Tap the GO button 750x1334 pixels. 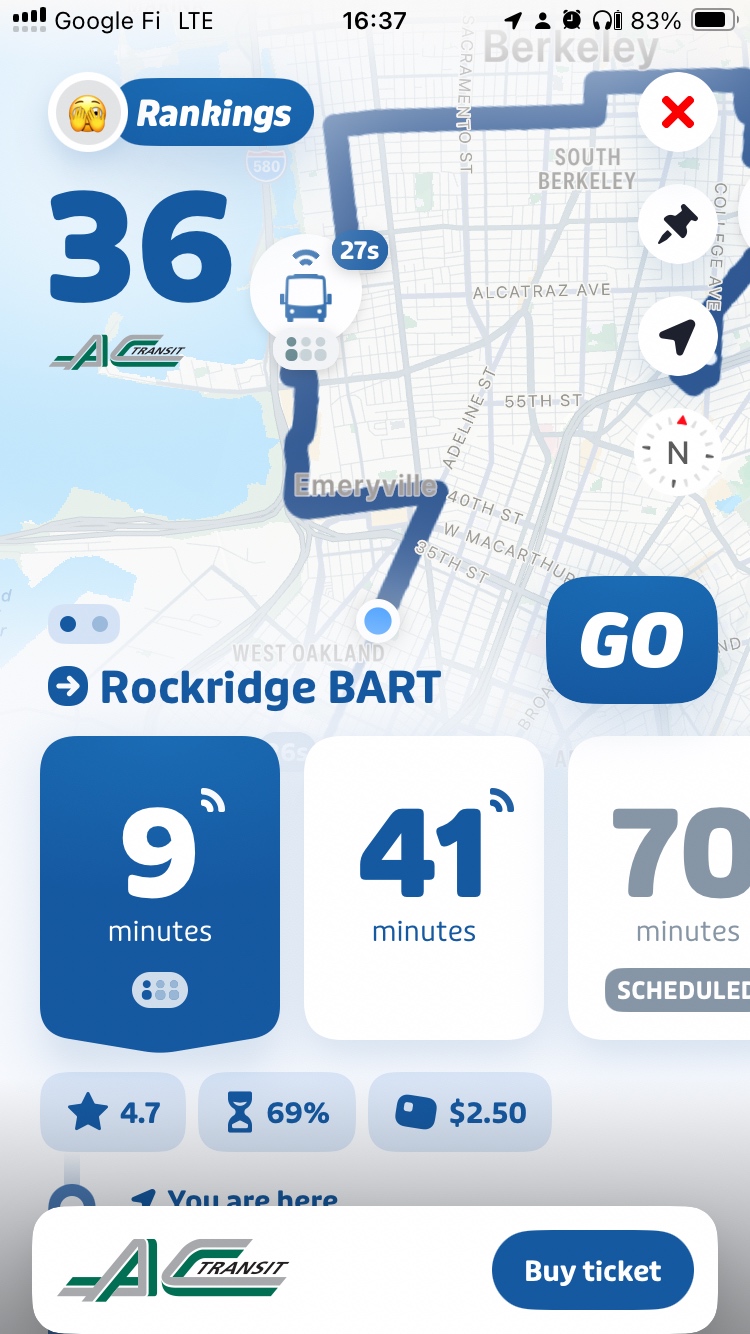point(631,640)
